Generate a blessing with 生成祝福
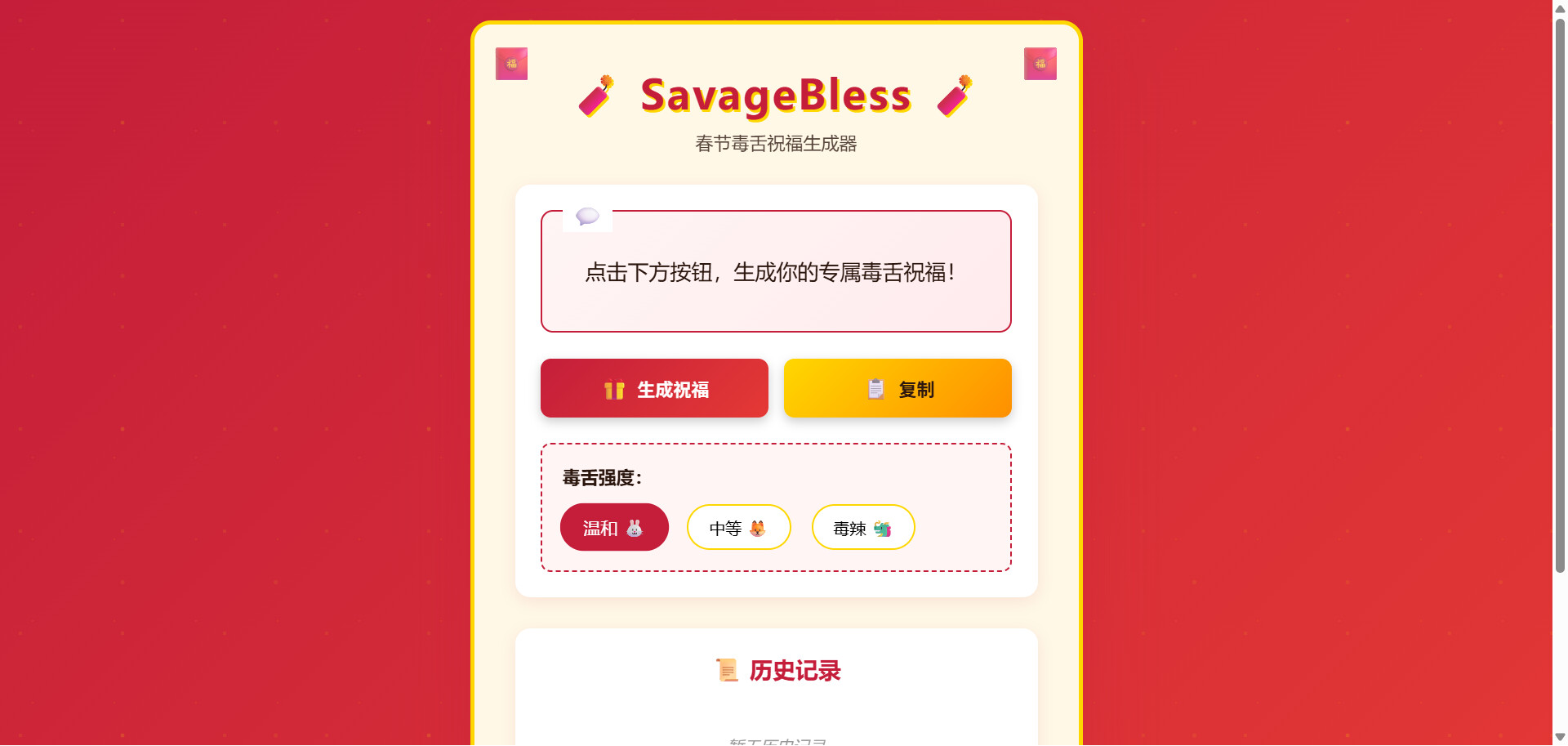 pyautogui.click(x=654, y=389)
